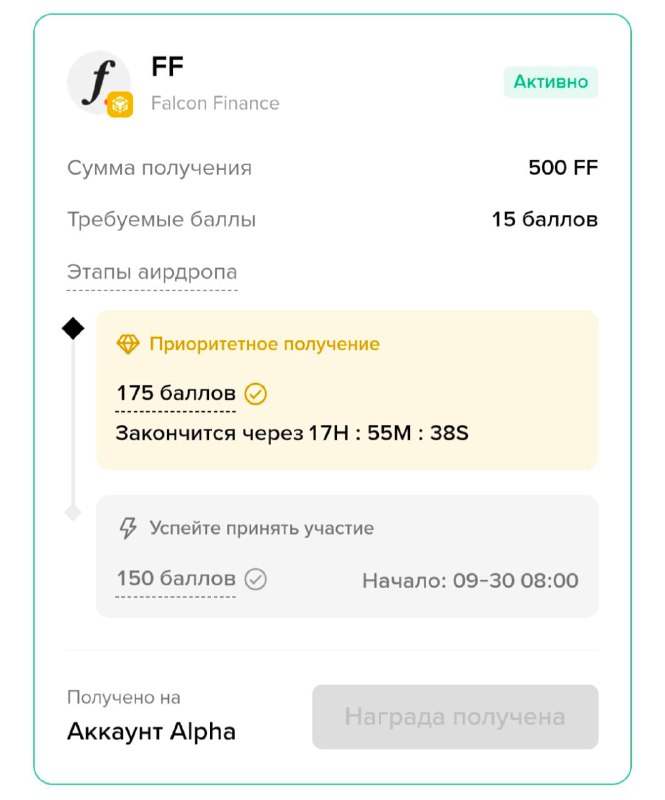The width and height of the screenshot is (665, 800).
Task: Tap the Награда получена button
Action: click(455, 717)
